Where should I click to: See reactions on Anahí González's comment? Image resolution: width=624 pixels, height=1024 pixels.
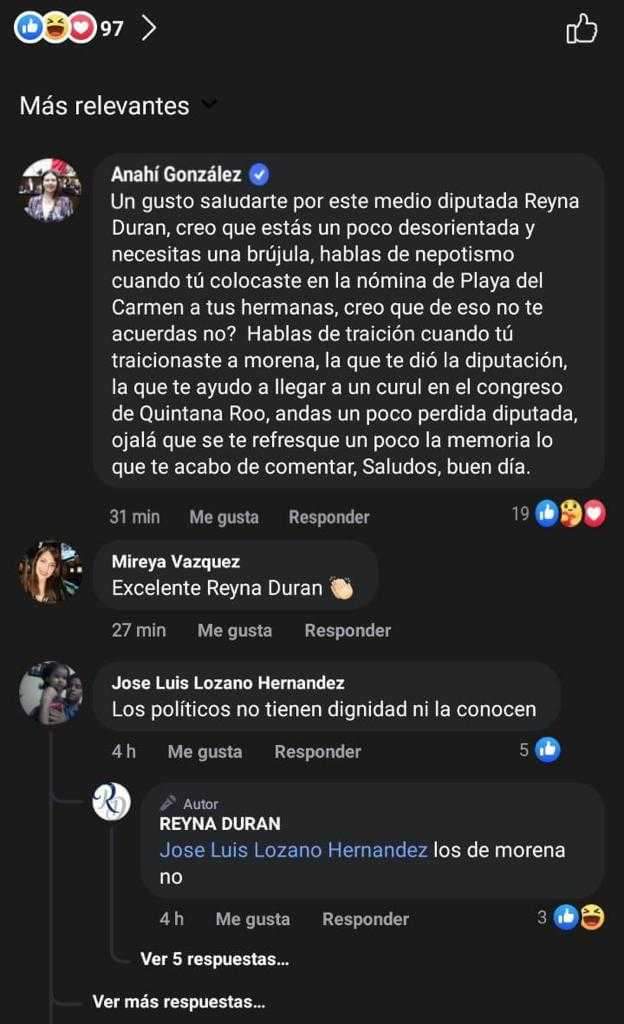coord(558,515)
